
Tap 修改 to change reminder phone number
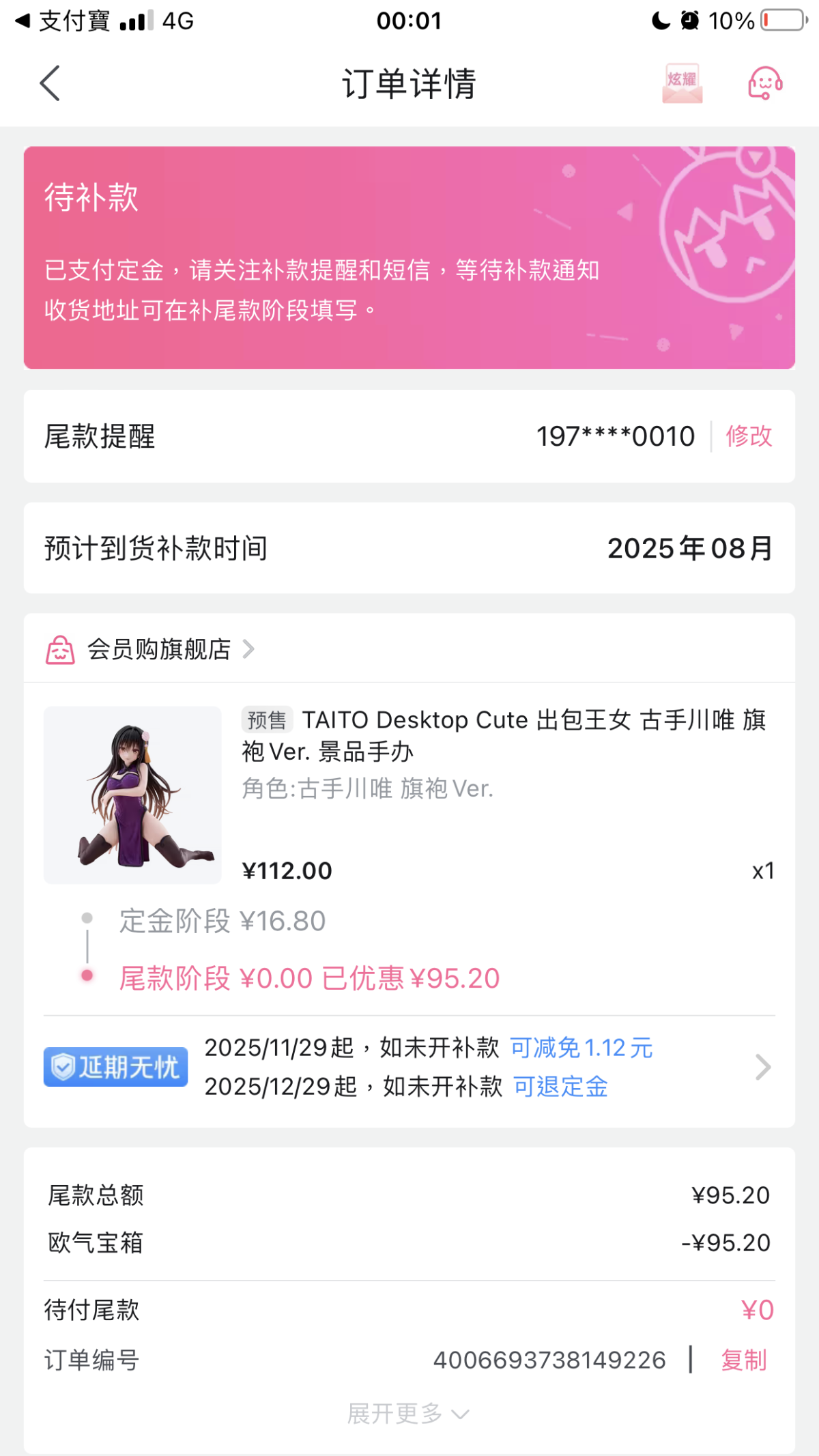coord(749,436)
